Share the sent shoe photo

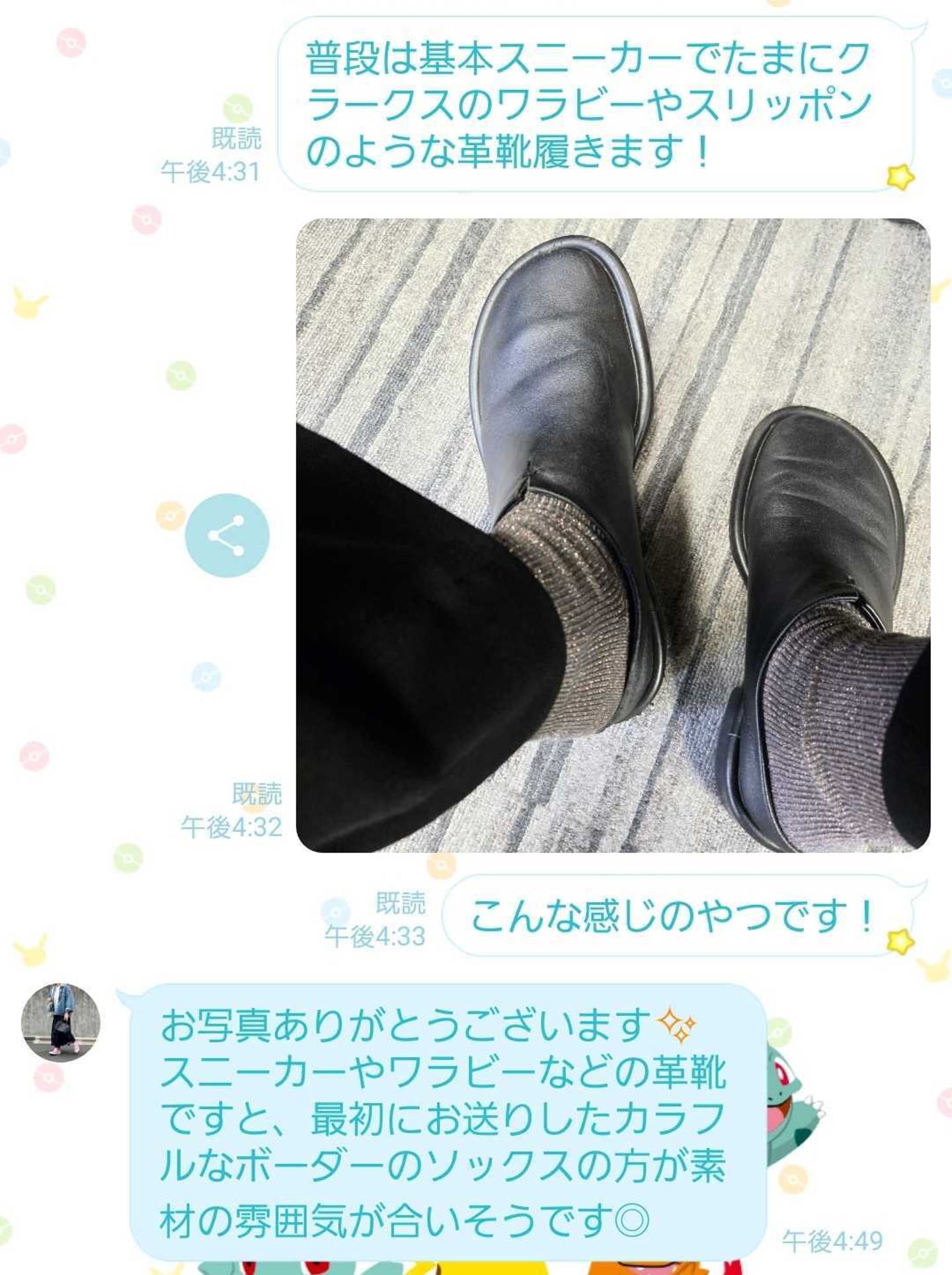click(227, 535)
